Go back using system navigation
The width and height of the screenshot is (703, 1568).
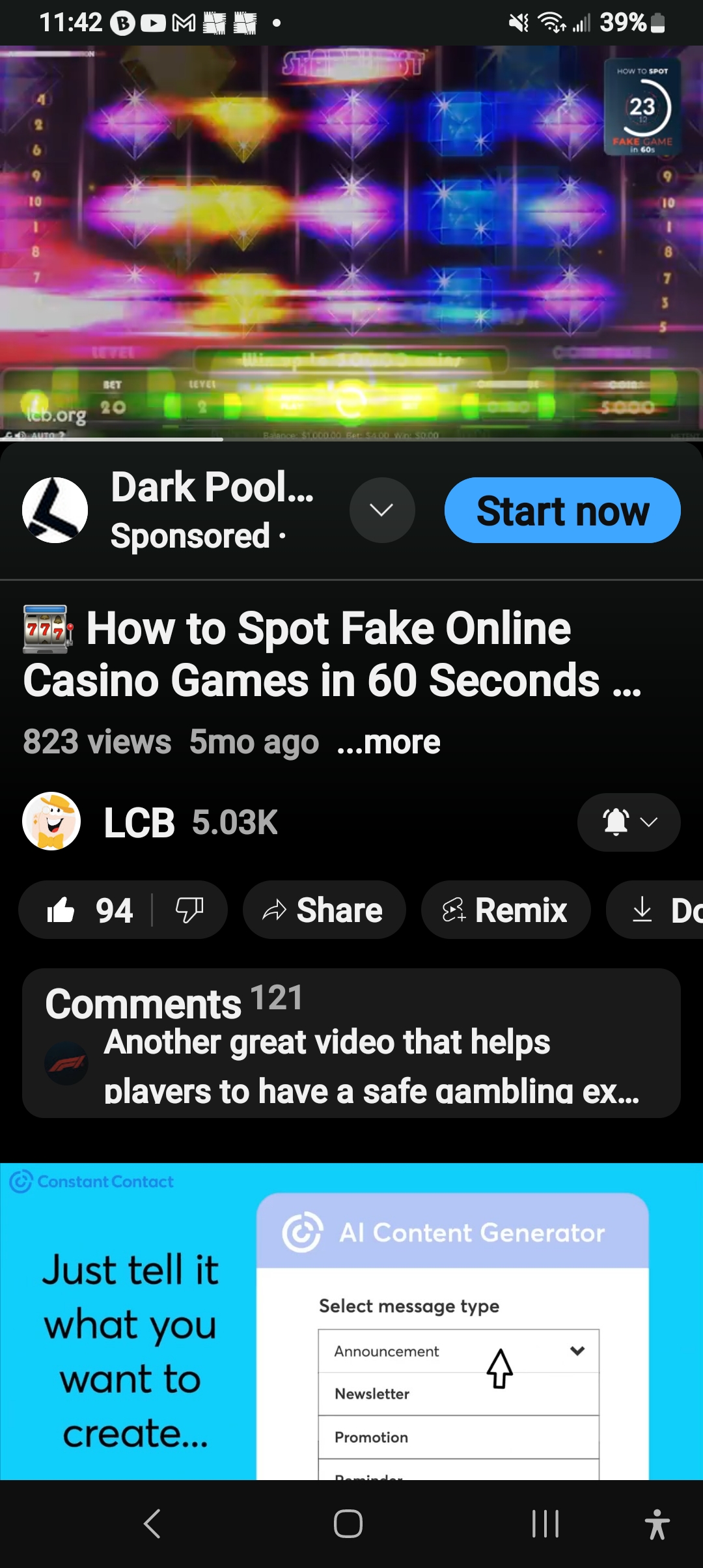point(152,1524)
